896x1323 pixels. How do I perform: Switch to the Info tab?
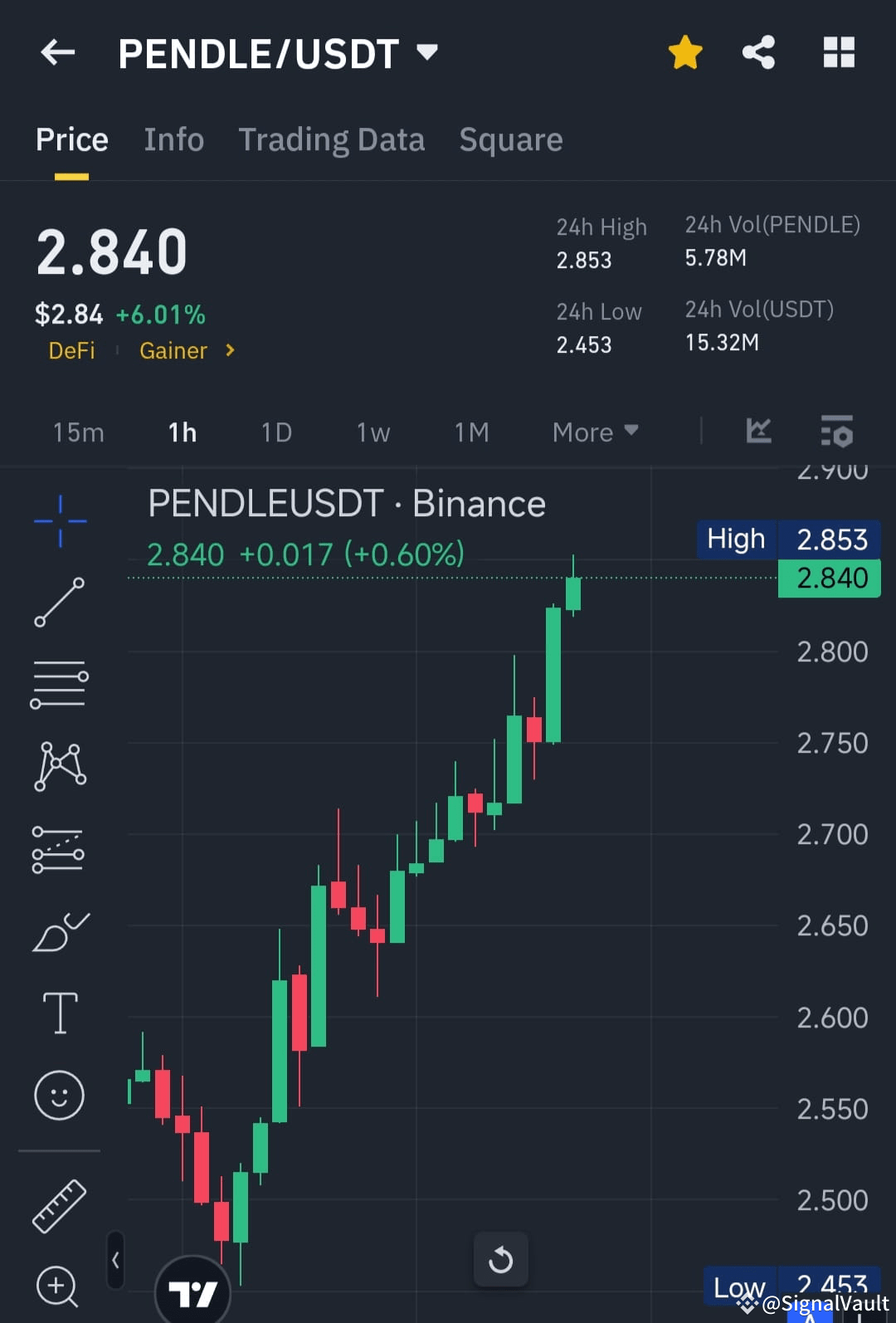[174, 139]
